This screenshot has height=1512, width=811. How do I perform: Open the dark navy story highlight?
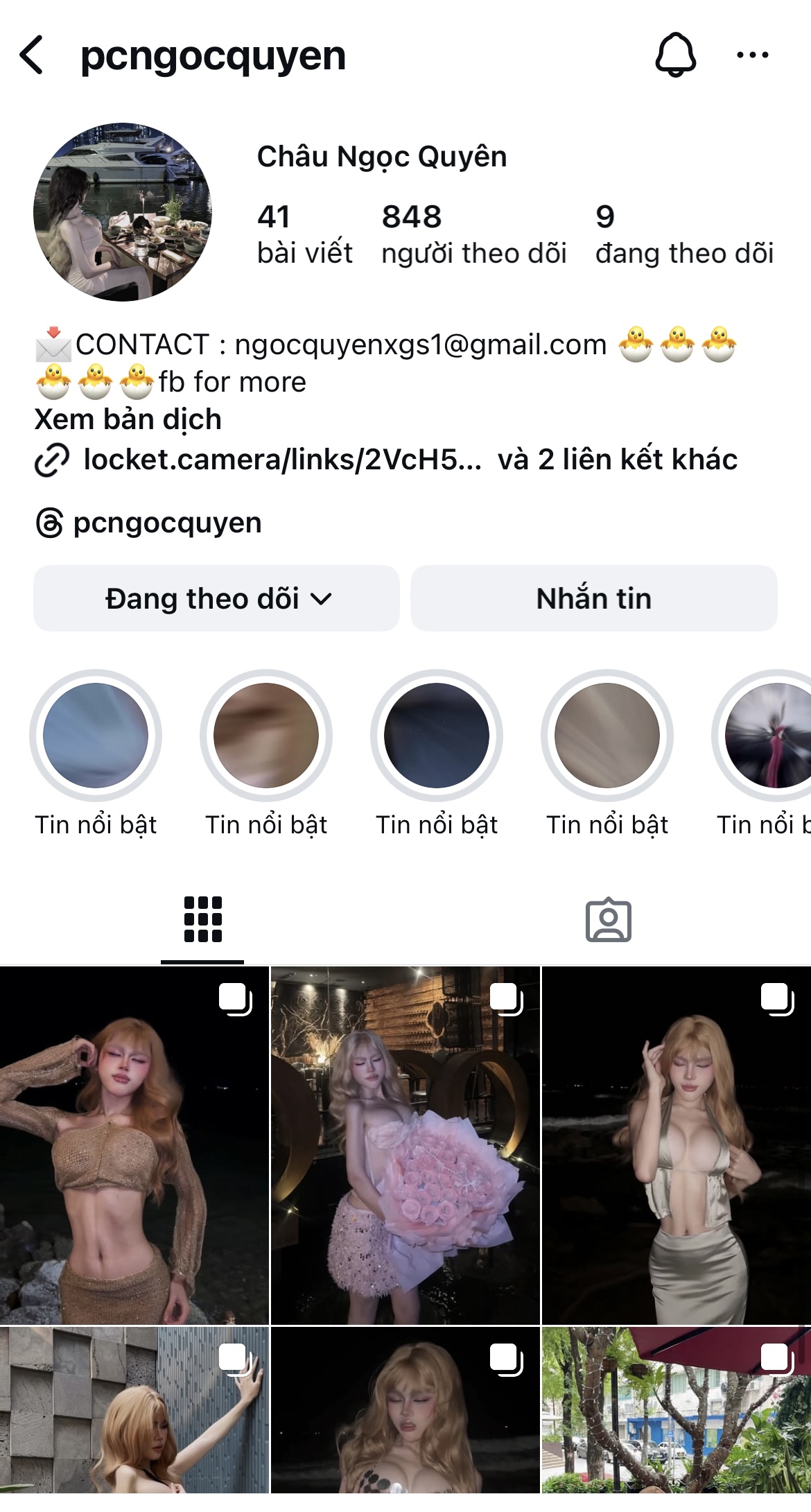(x=437, y=736)
